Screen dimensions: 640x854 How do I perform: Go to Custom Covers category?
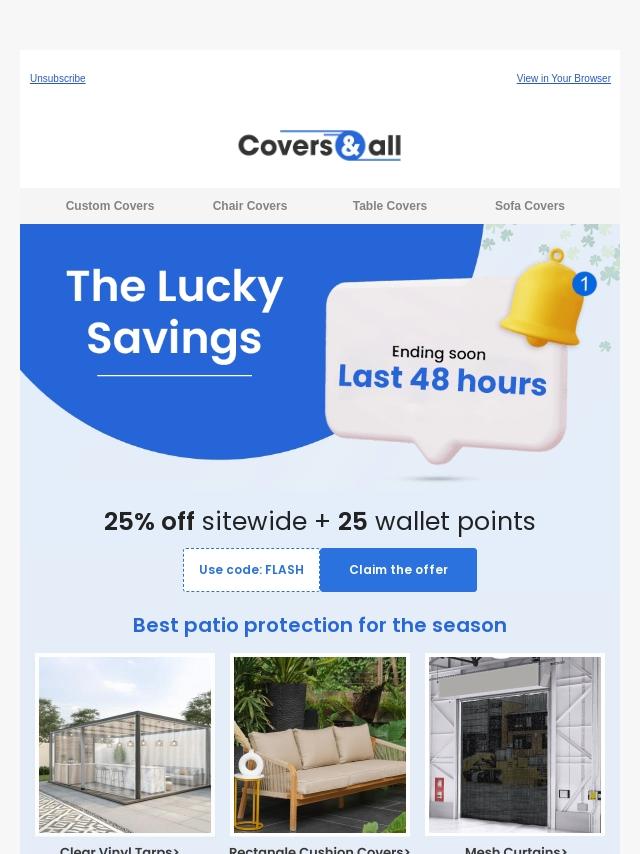pos(110,206)
